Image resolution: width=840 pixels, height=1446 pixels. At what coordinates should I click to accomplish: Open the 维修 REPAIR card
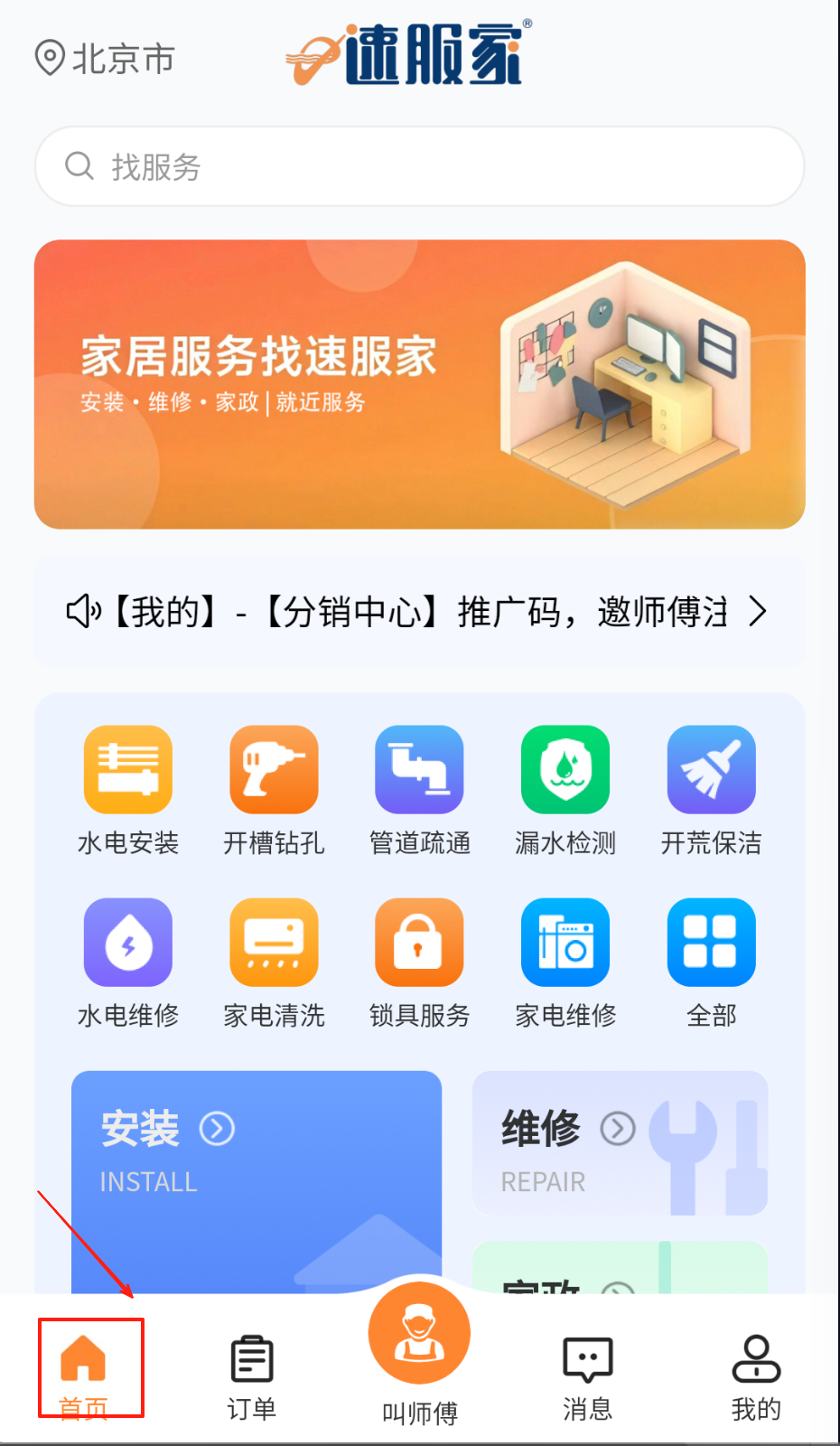tap(620, 1143)
